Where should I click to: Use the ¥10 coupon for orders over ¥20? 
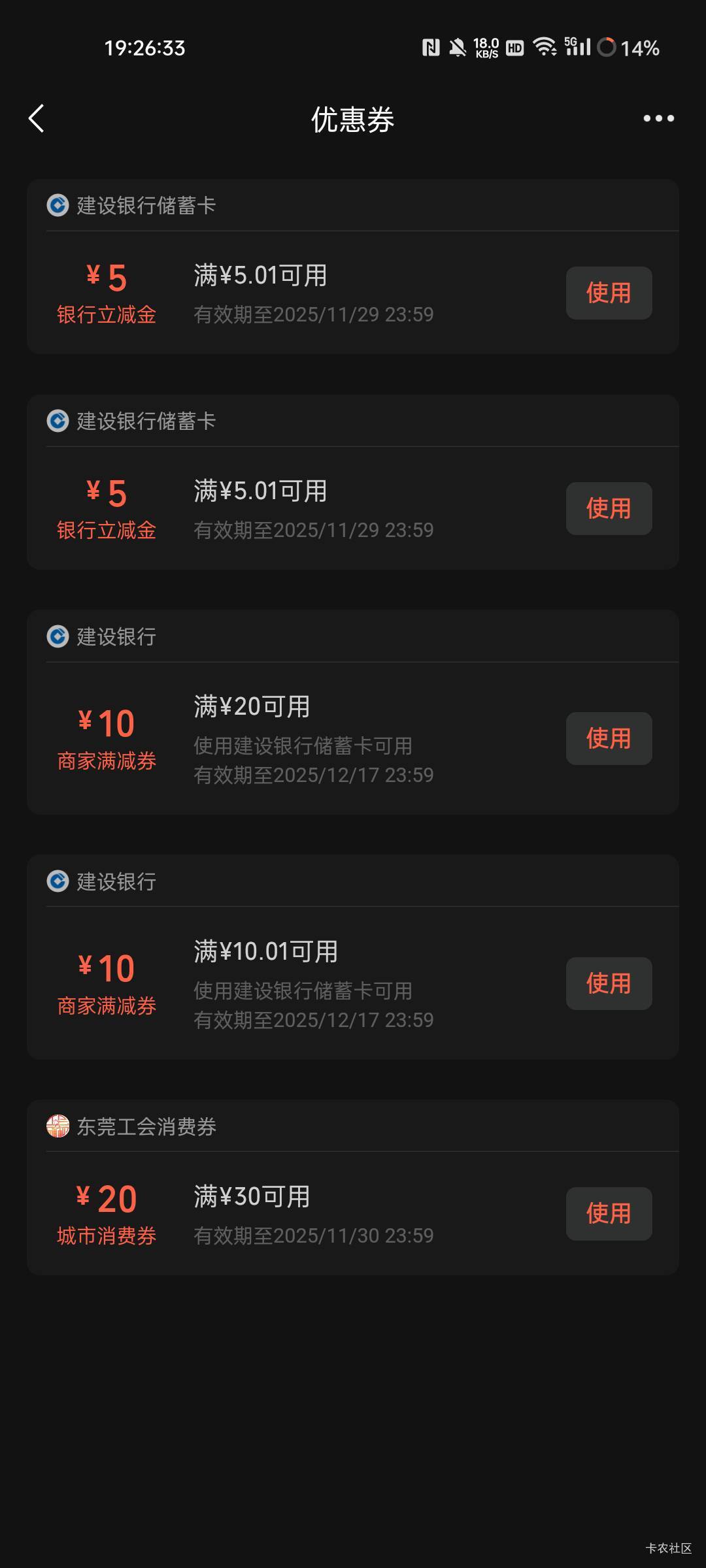pyautogui.click(x=609, y=738)
